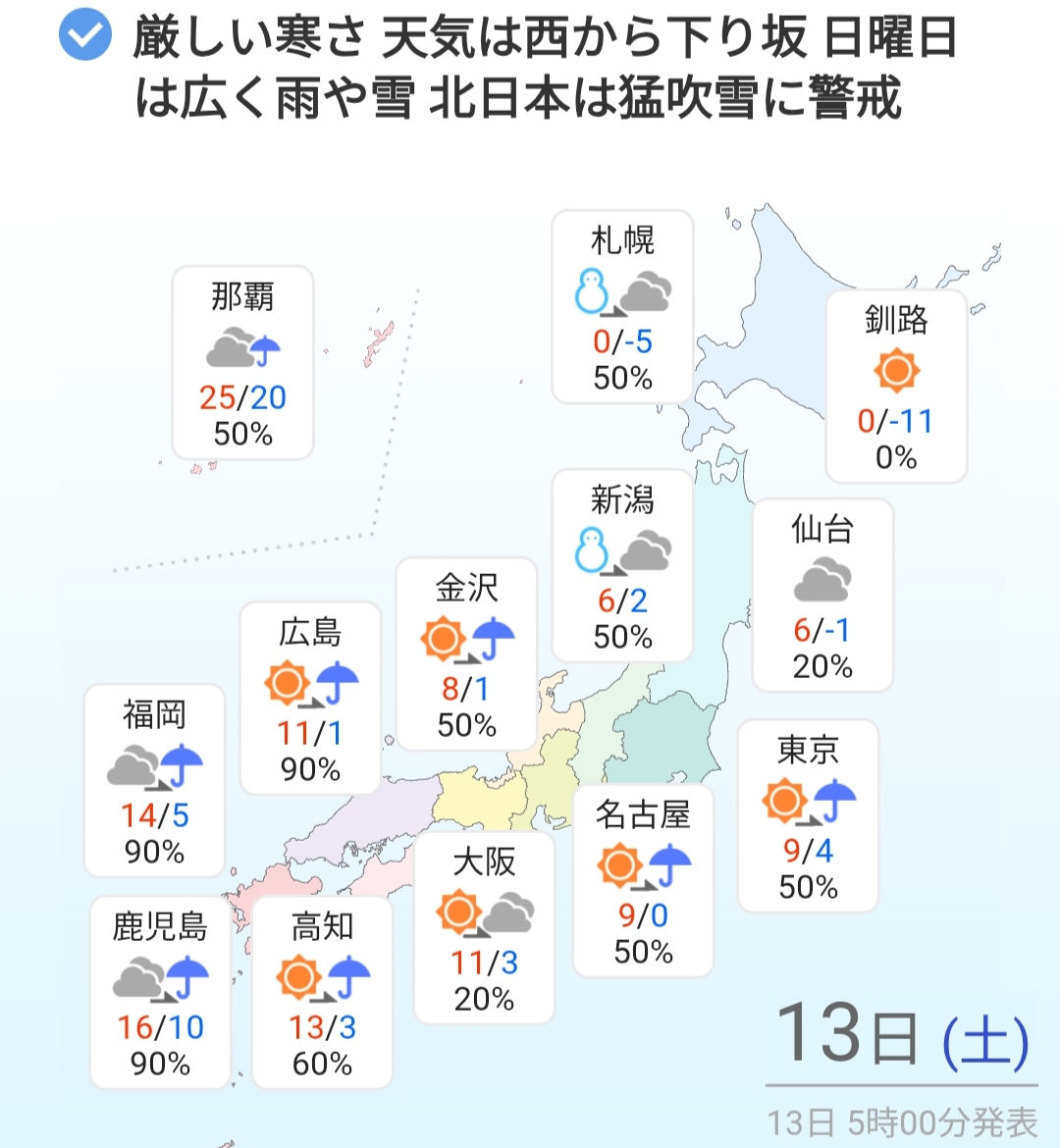Open Kanazawa (金沢) forecast card
This screenshot has height=1148, width=1060.
pos(466,653)
